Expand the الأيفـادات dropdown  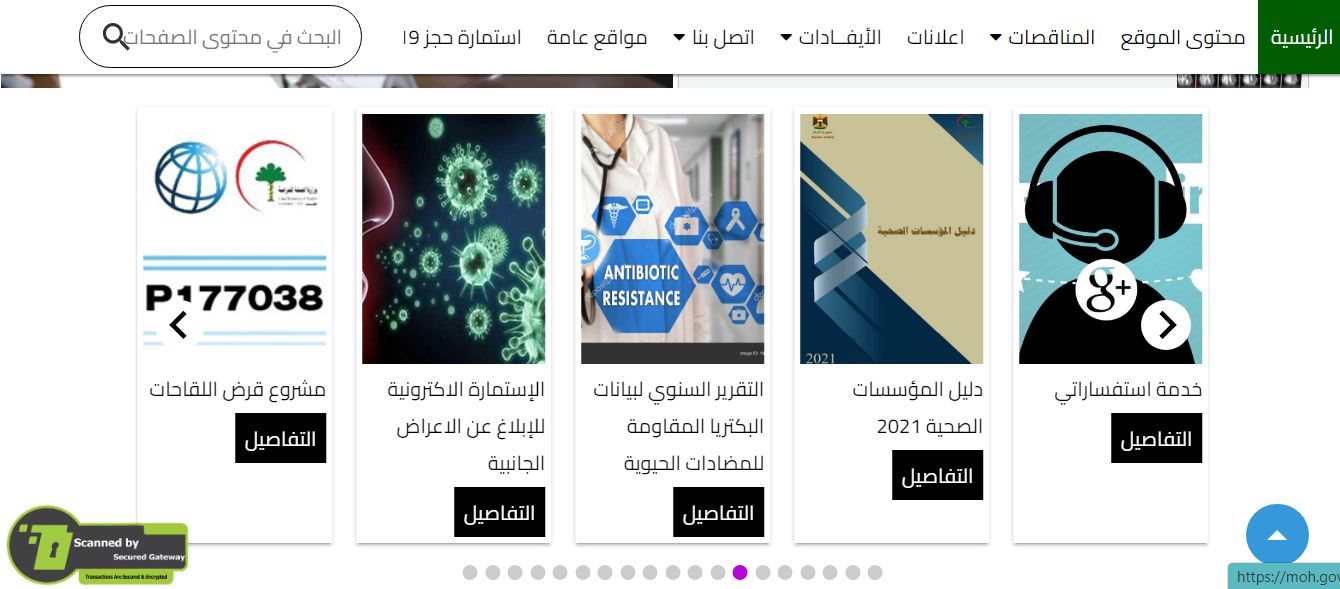[x=830, y=38]
